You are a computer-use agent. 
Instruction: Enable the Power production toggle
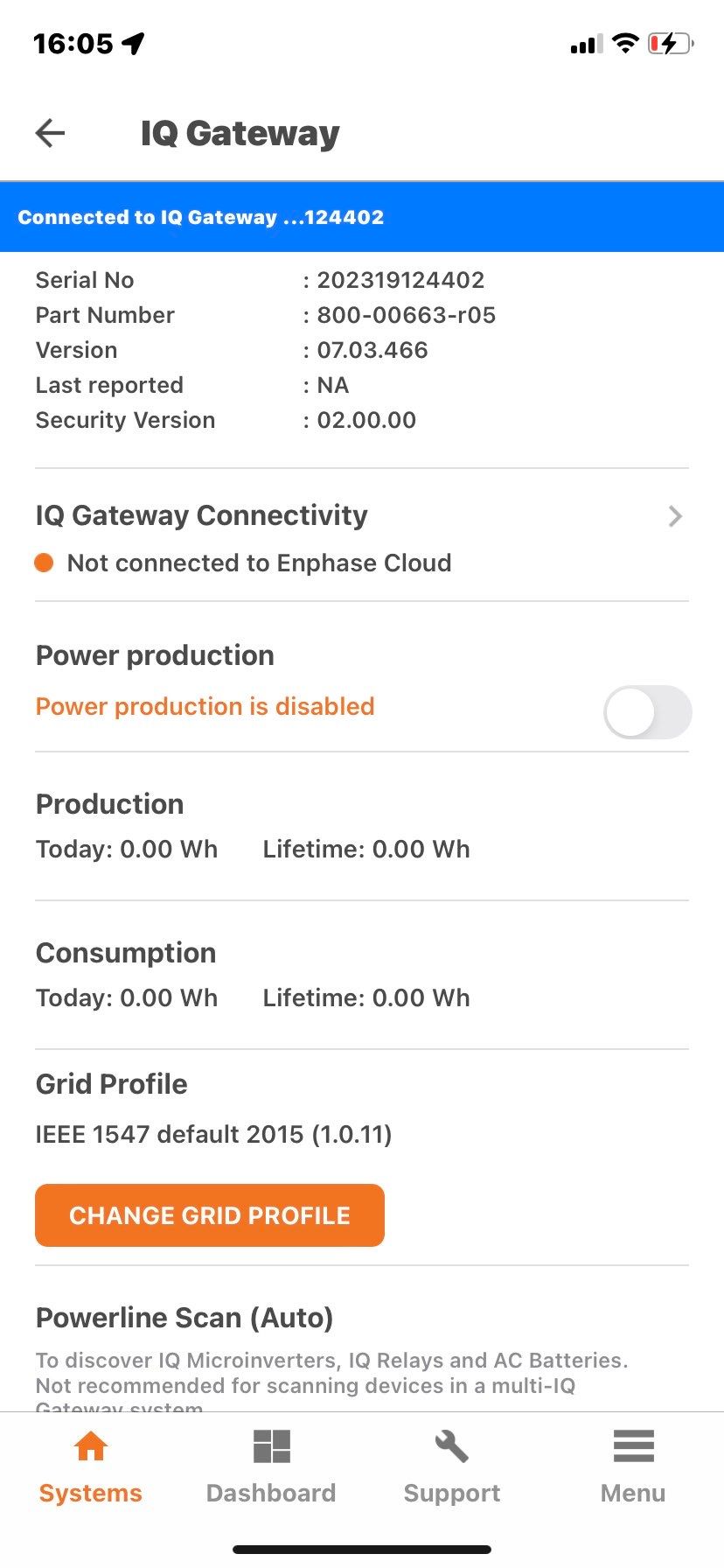pyautogui.click(x=647, y=712)
